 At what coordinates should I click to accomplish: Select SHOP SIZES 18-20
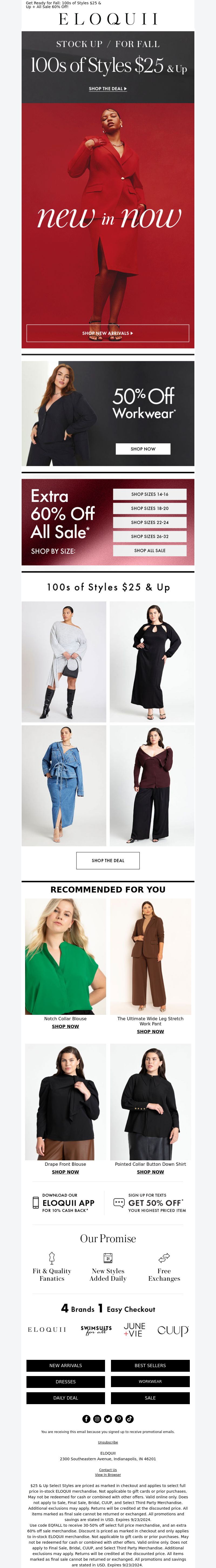150,508
